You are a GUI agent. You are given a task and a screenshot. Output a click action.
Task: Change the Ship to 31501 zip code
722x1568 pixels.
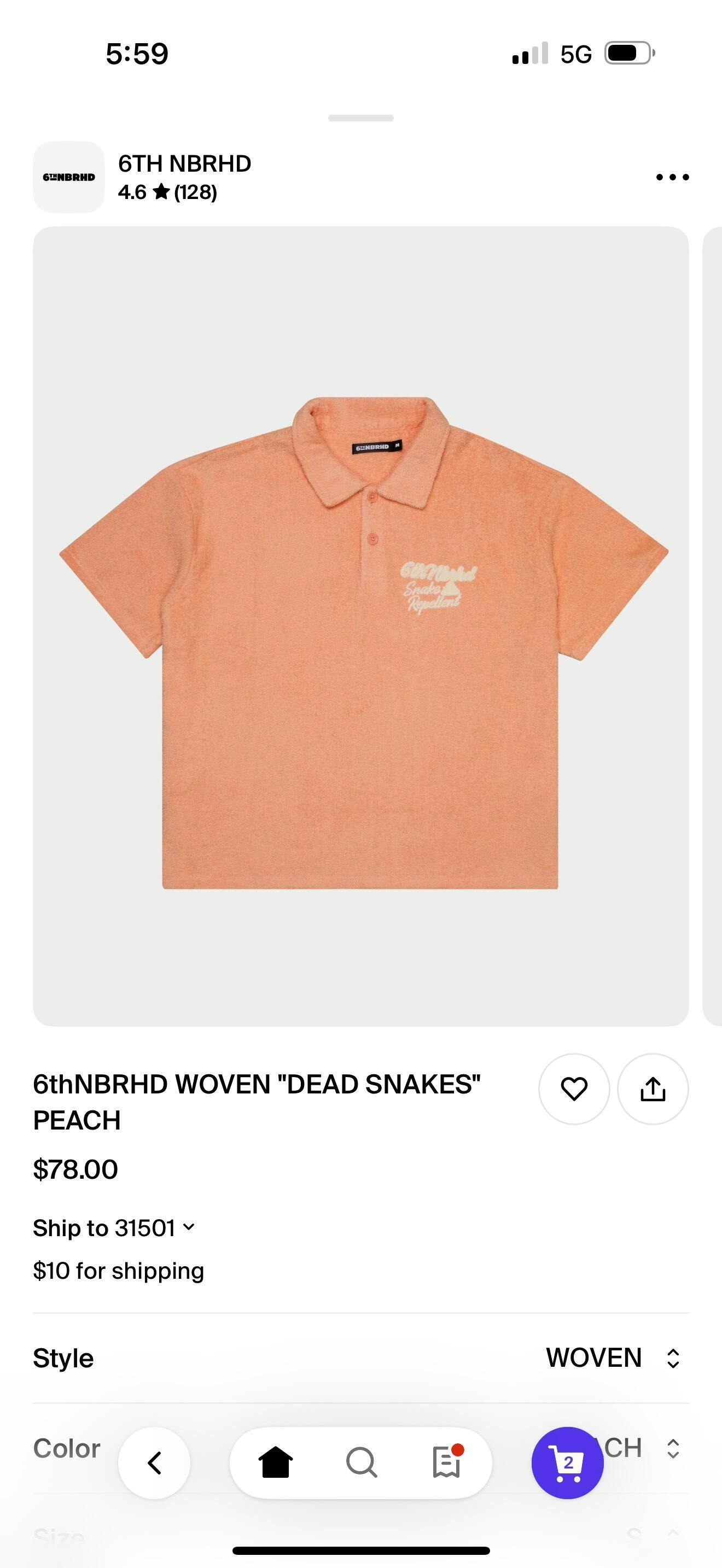coord(114,1228)
